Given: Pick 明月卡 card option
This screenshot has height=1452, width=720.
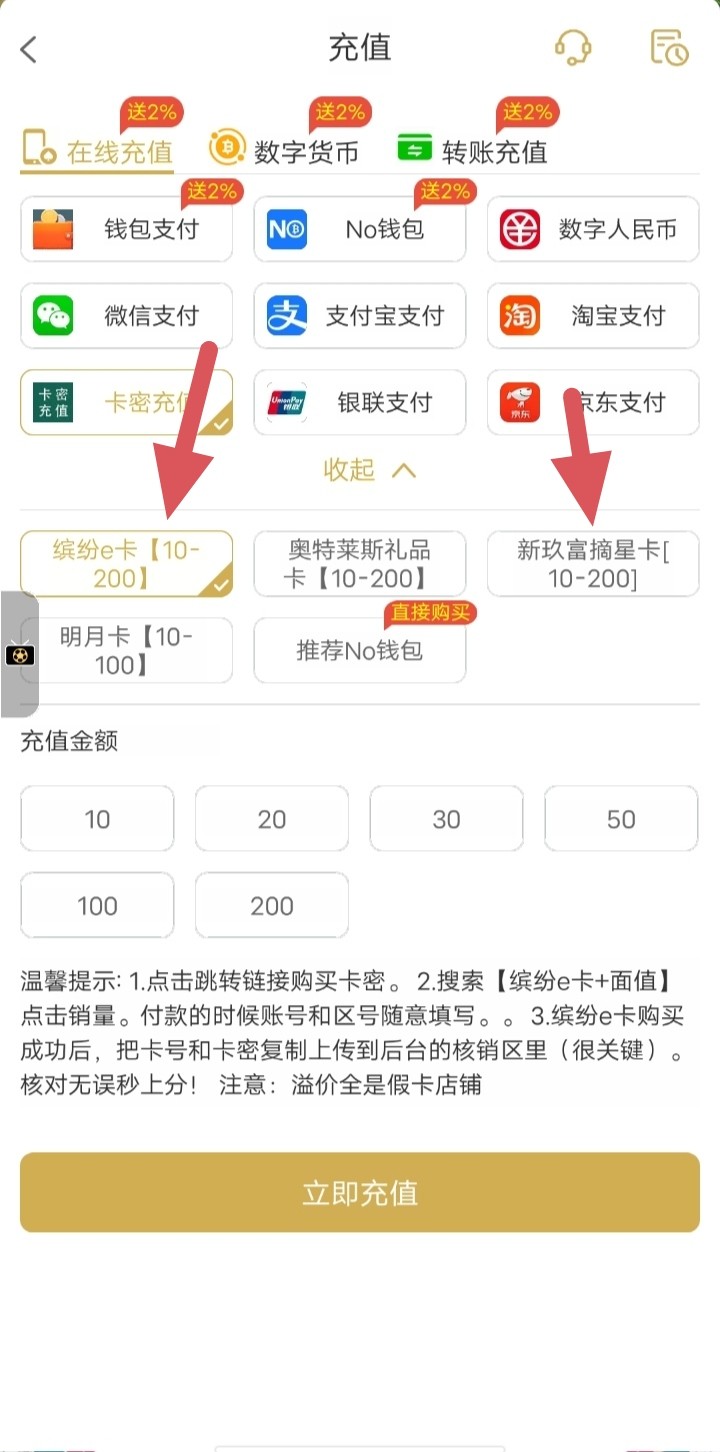Looking at the screenshot, I should click(127, 651).
